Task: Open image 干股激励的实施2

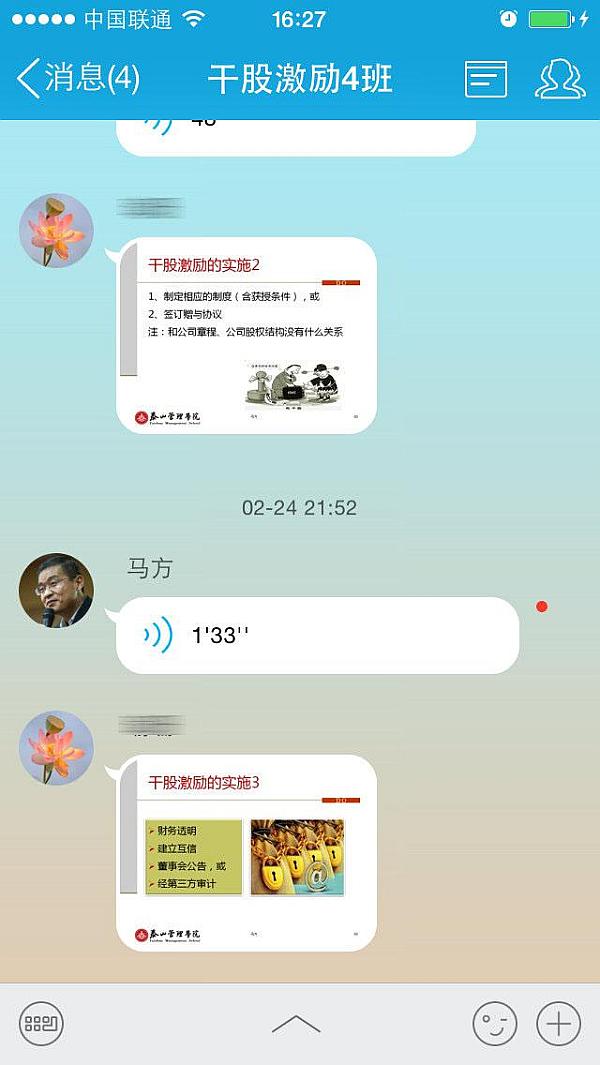Action: pos(247,335)
